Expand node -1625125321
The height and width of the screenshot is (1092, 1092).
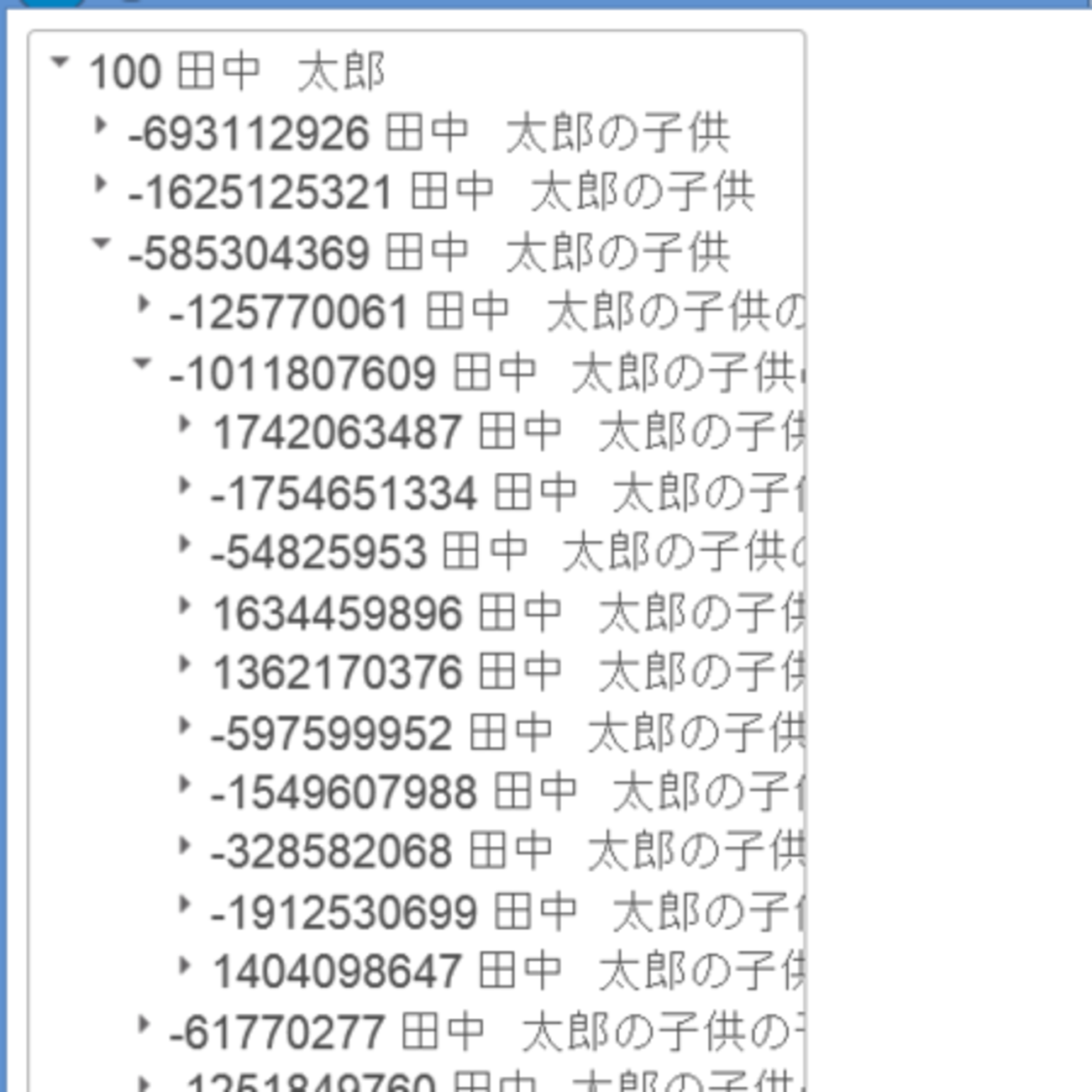(x=101, y=185)
